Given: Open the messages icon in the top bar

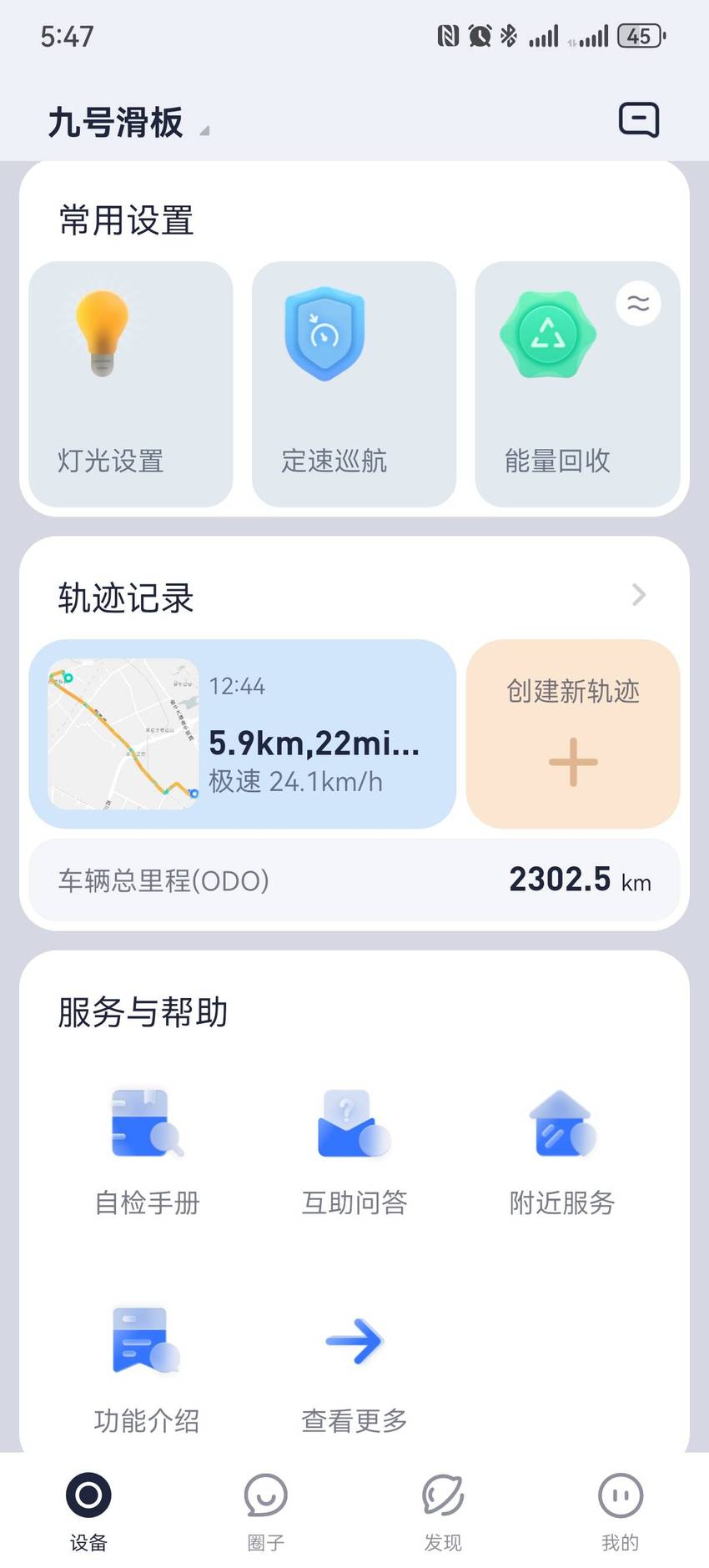Looking at the screenshot, I should tap(638, 120).
